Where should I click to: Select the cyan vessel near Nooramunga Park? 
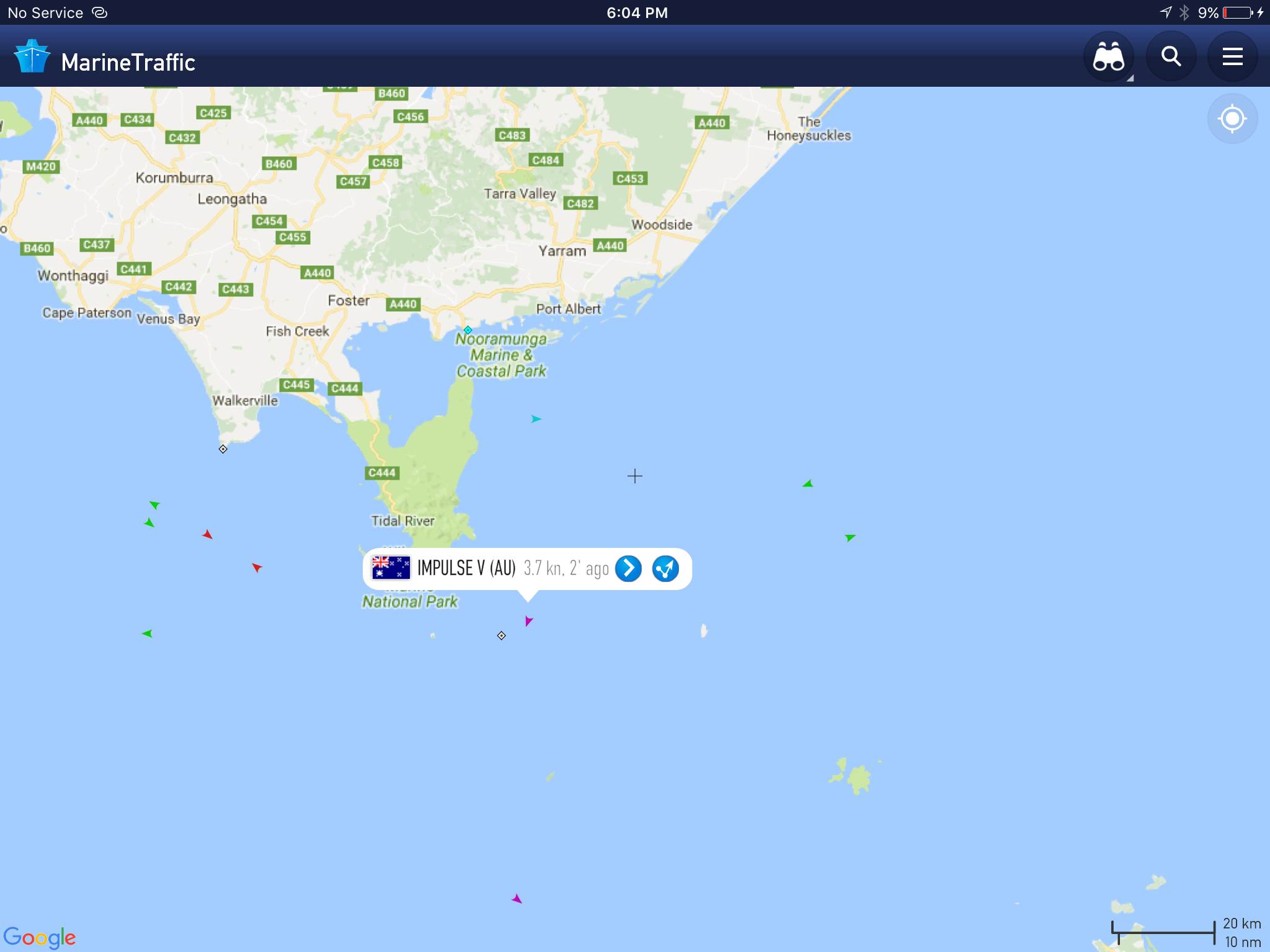536,420
